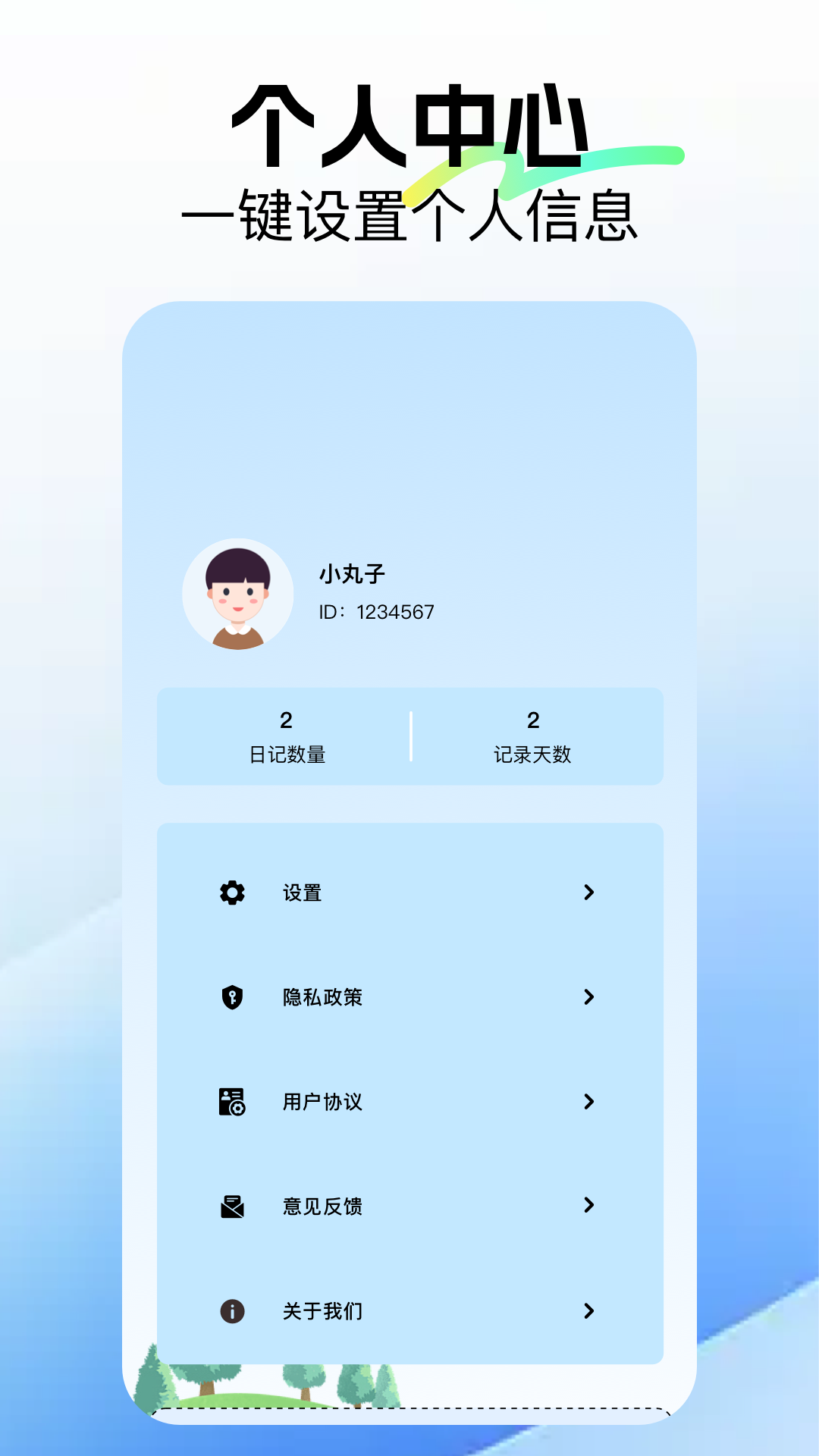Expand 用户协议 with its chevron arrow
Image resolution: width=819 pixels, height=1456 pixels.
click(x=589, y=1103)
